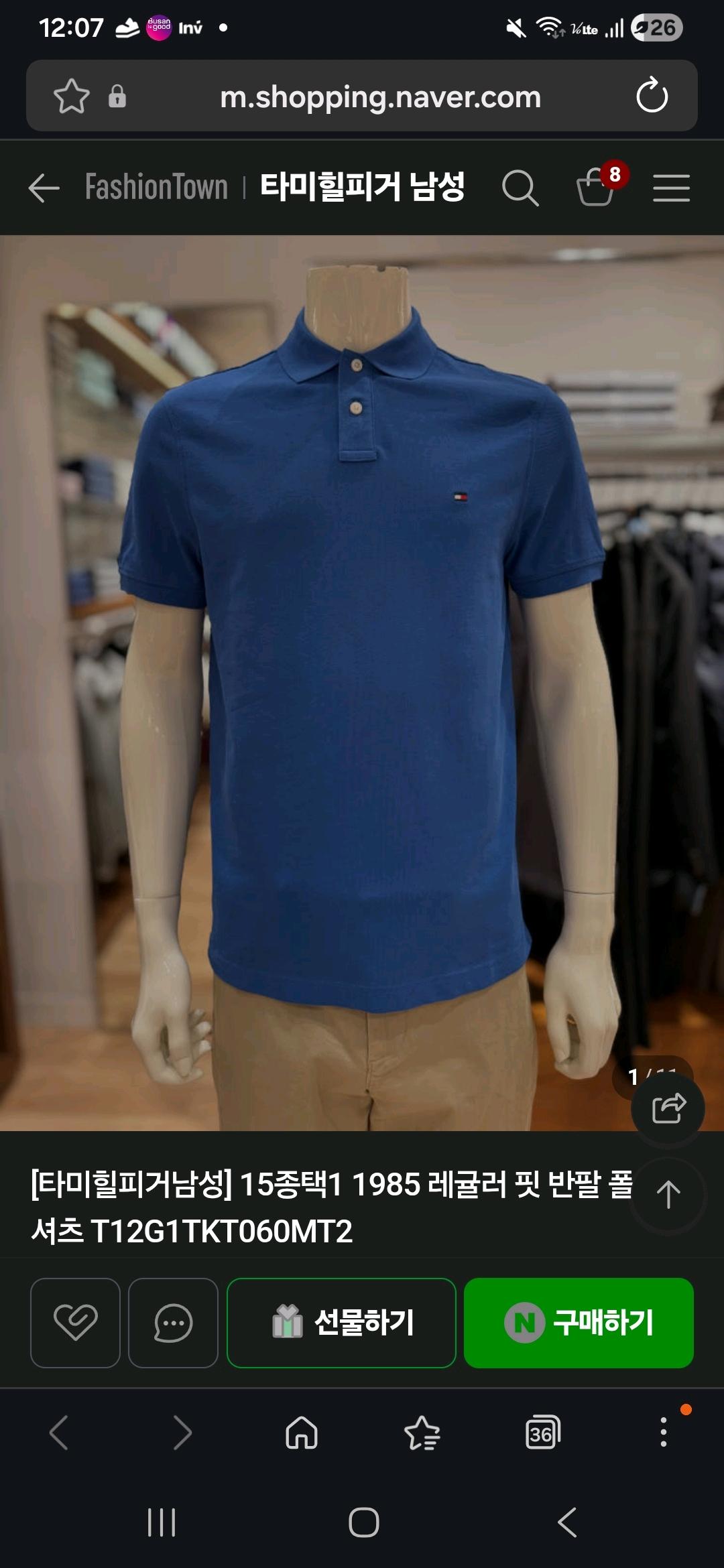This screenshot has height=1568, width=724.
Task: Open the browser's three-dot menu
Action: point(664,1433)
